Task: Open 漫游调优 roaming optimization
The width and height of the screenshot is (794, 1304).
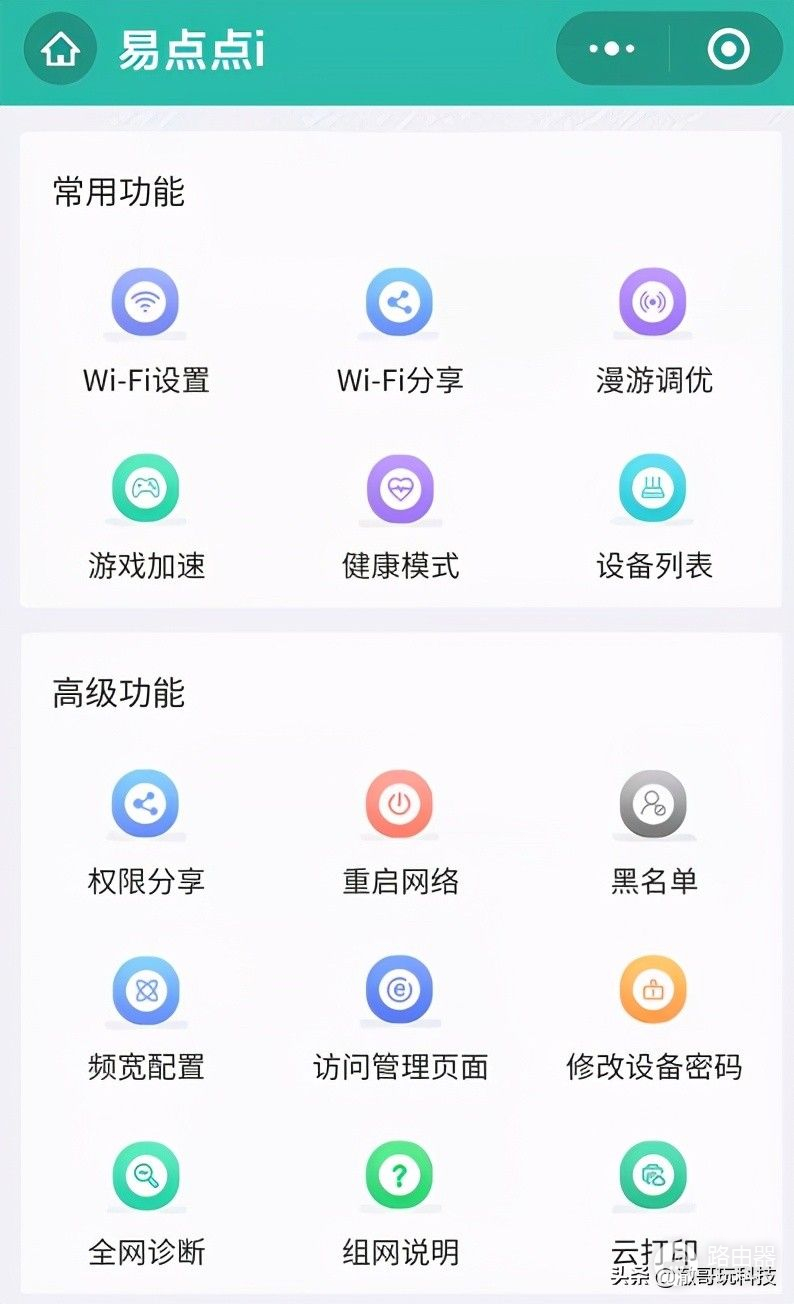Action: [652, 302]
